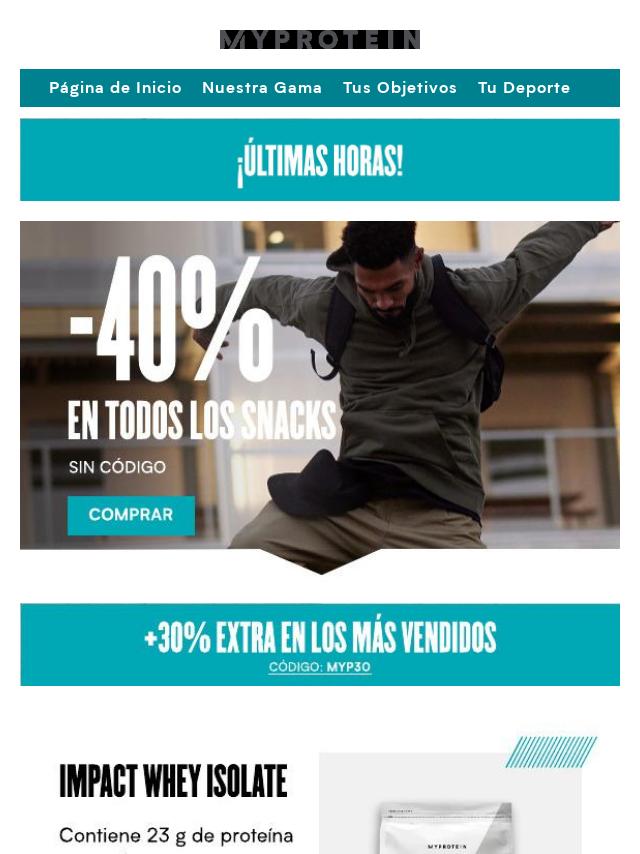Select the Tu Deporte link

point(523,88)
